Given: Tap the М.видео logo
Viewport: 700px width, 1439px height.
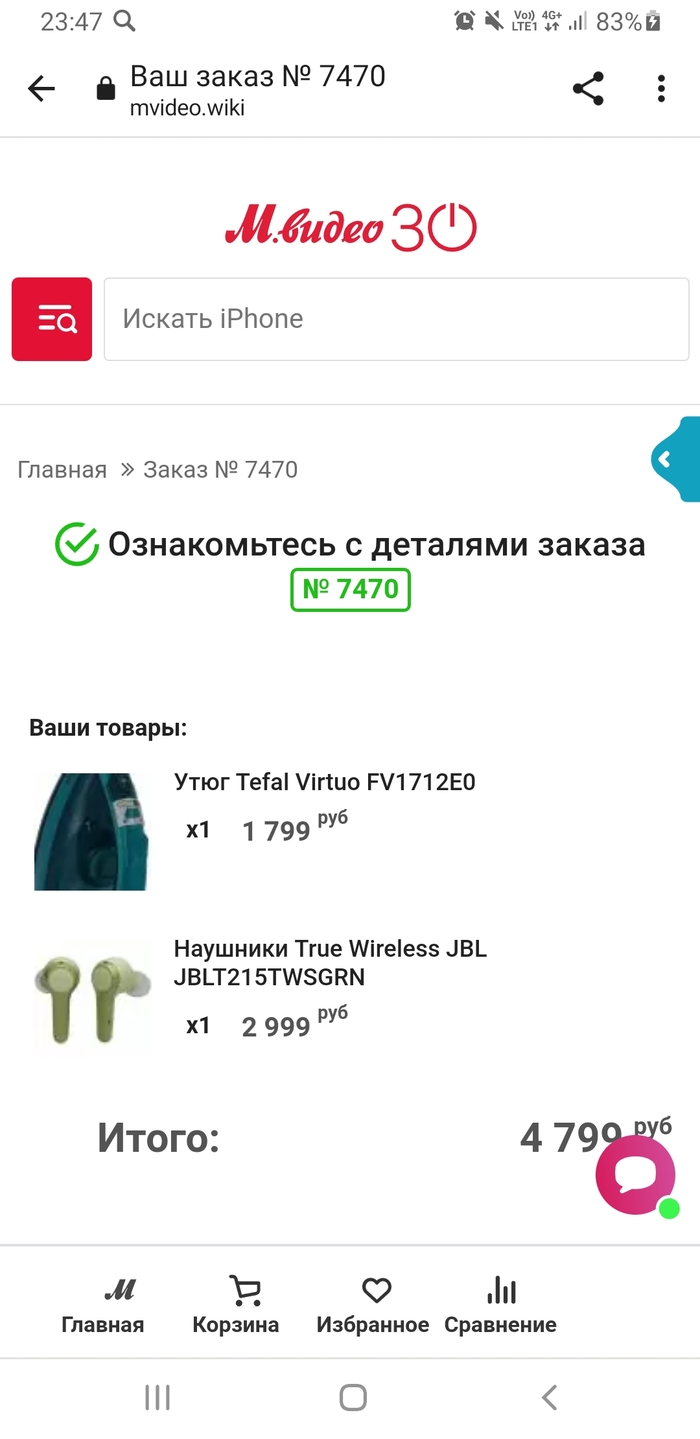Looking at the screenshot, I should click(x=350, y=229).
